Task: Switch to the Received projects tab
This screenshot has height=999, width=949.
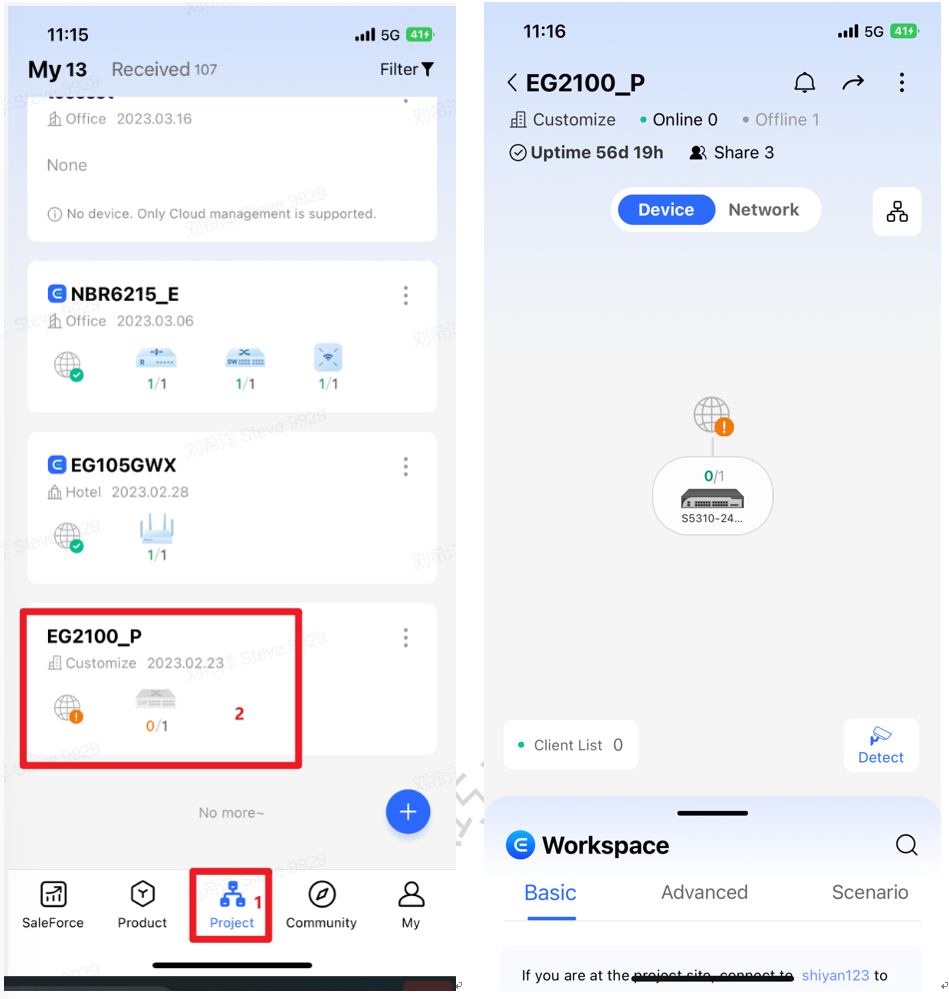Action: pos(163,69)
